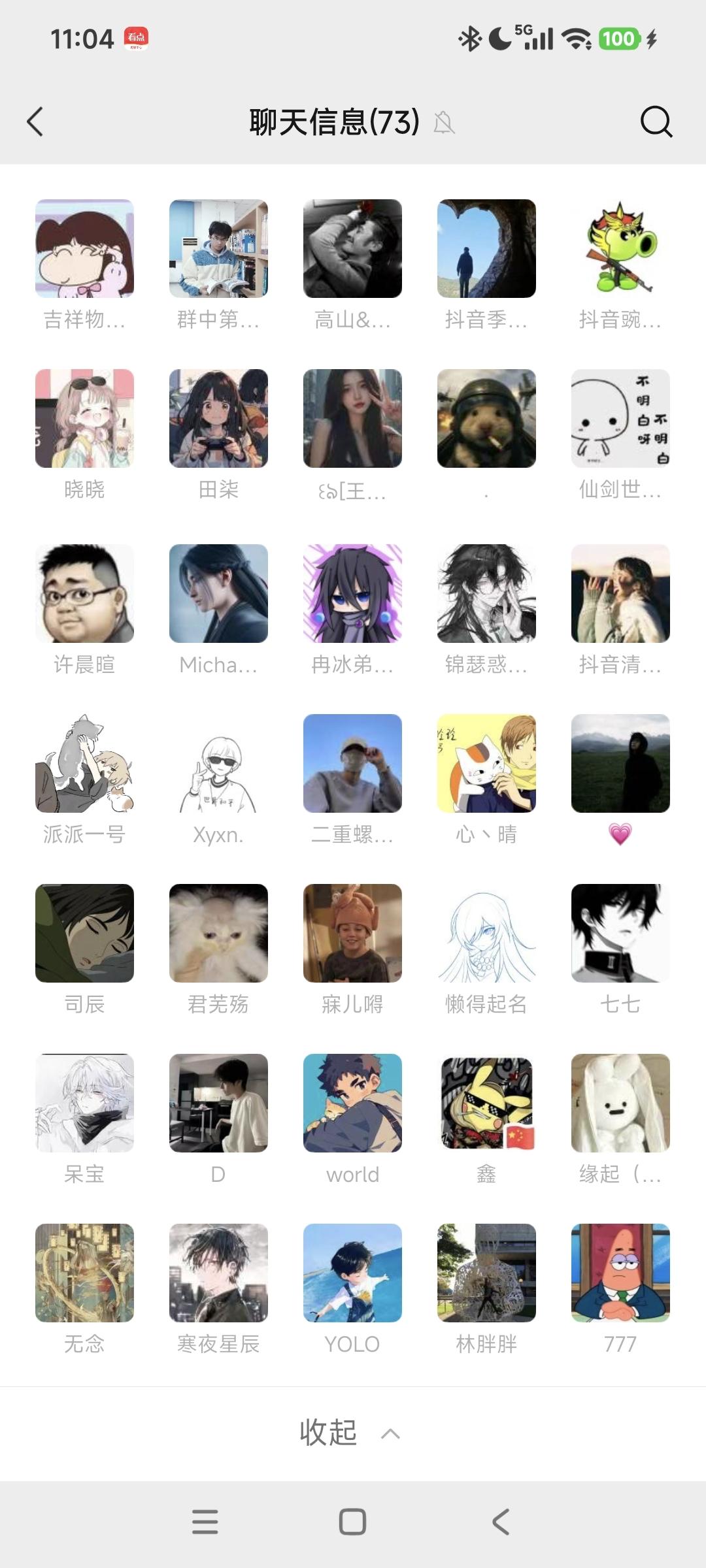Tap member 君芜殇

point(218,934)
